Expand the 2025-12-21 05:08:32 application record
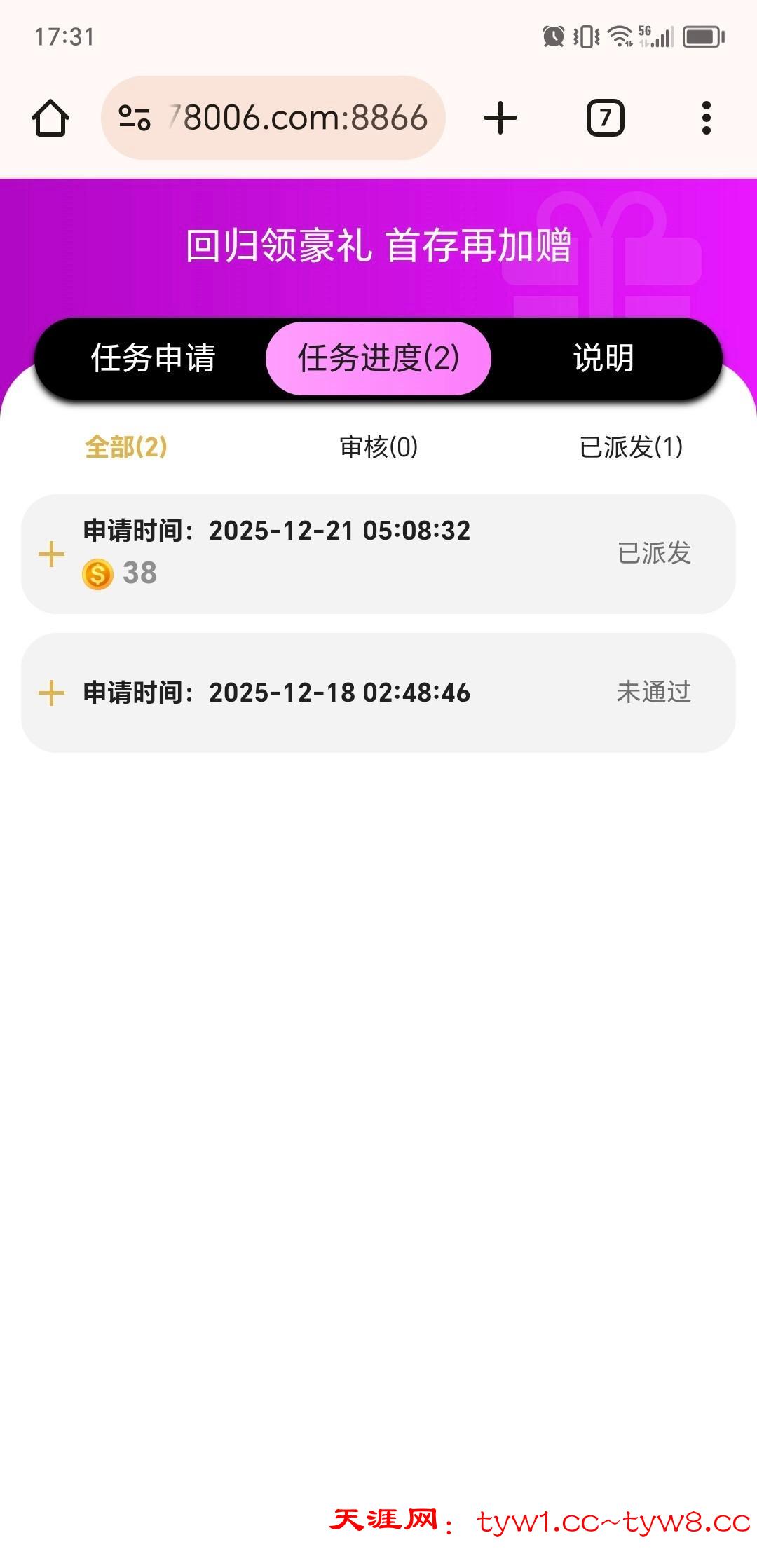This screenshot has width=757, height=1568. click(x=51, y=554)
